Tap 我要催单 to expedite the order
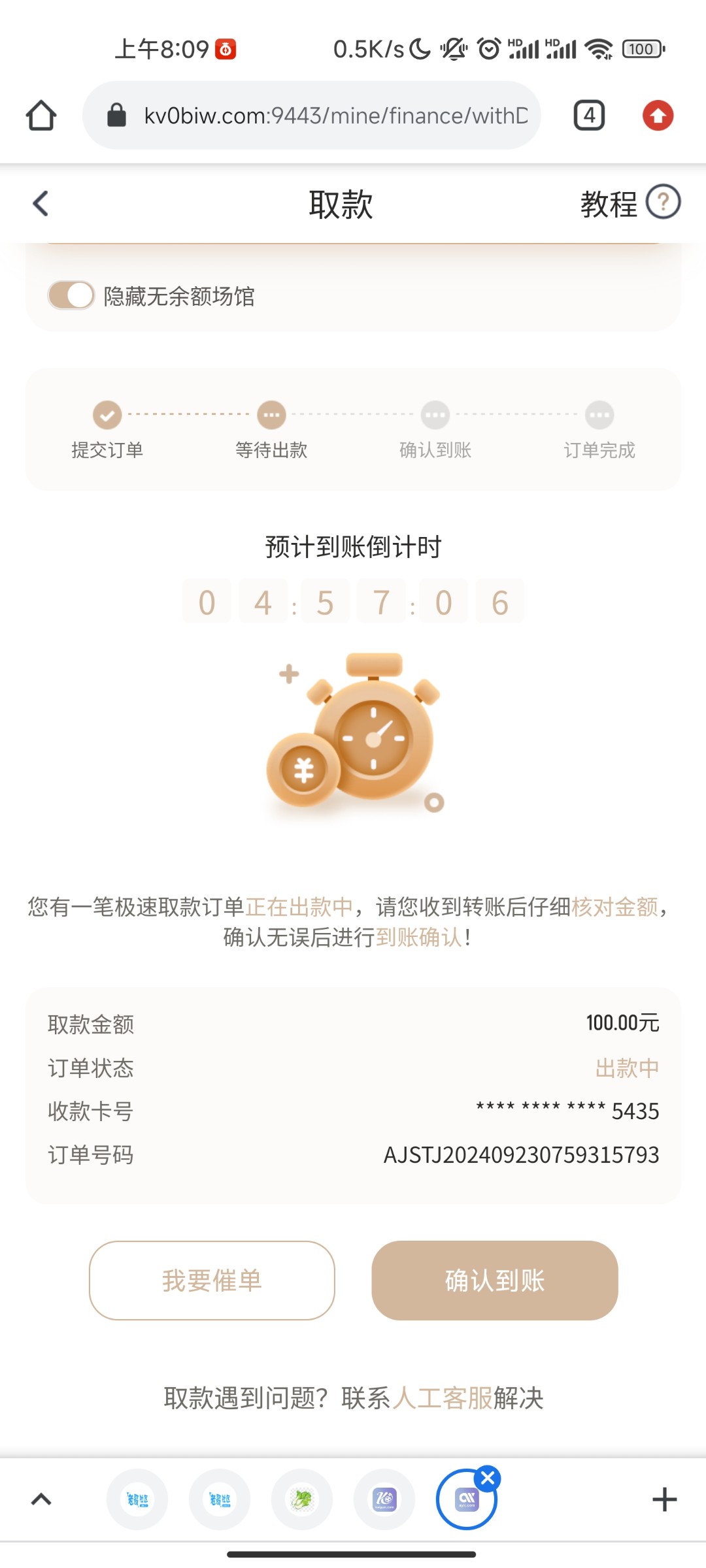The image size is (706, 1568). 212,1281
